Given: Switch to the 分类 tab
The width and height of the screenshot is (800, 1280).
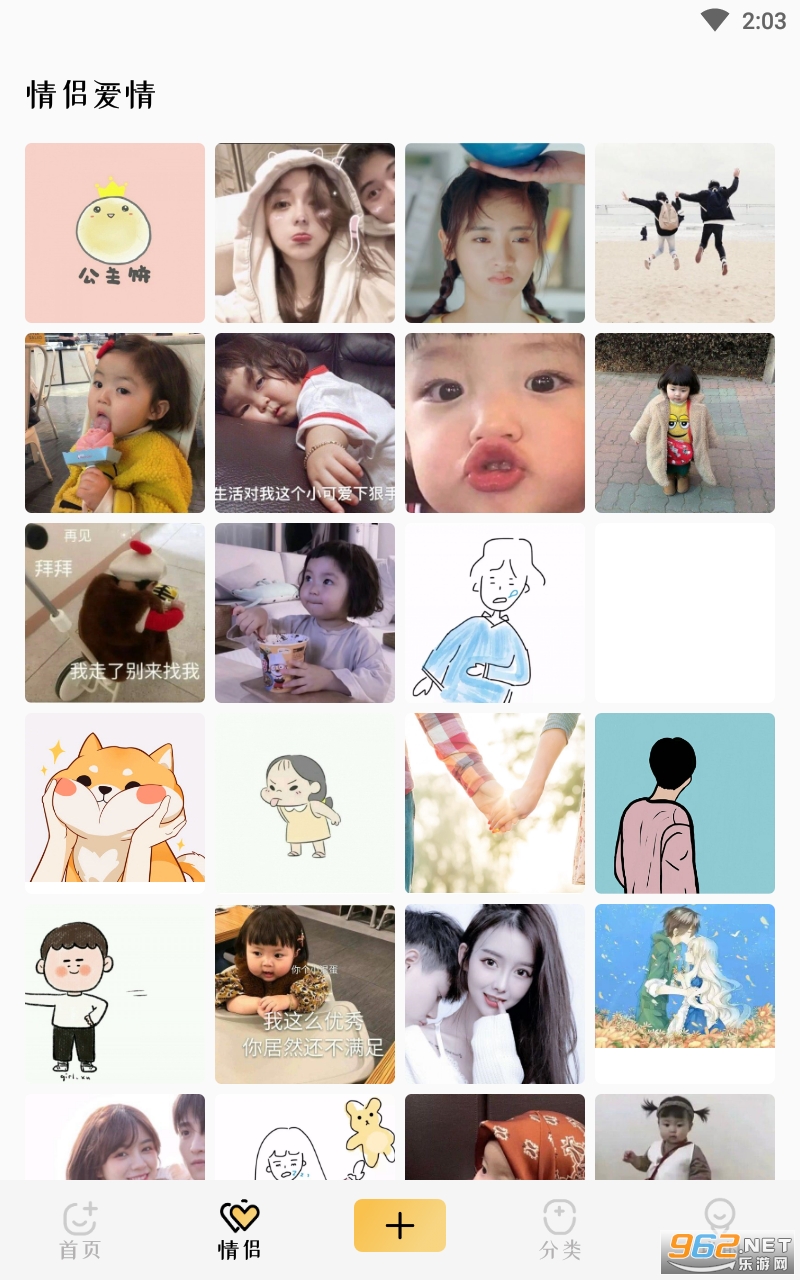Looking at the screenshot, I should click(560, 1230).
